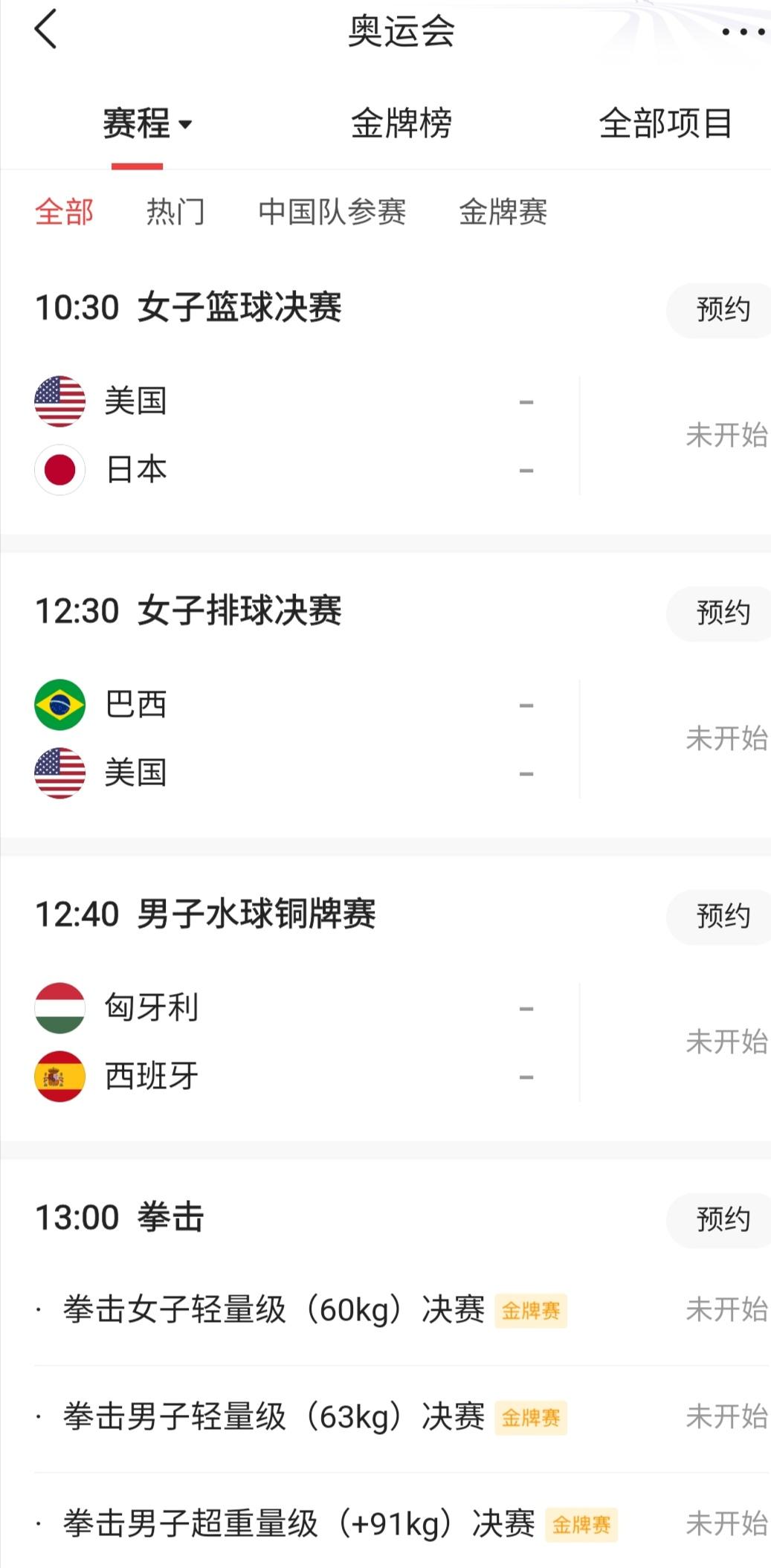Show 中国队参赛 events only
The height and width of the screenshot is (1568, 771).
(x=332, y=212)
